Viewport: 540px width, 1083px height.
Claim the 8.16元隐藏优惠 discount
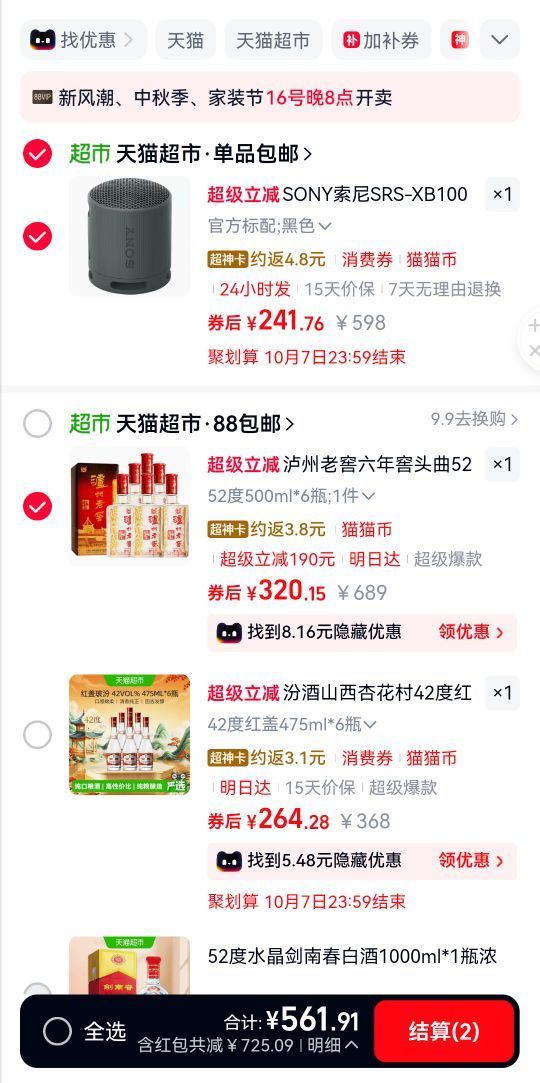coord(471,632)
